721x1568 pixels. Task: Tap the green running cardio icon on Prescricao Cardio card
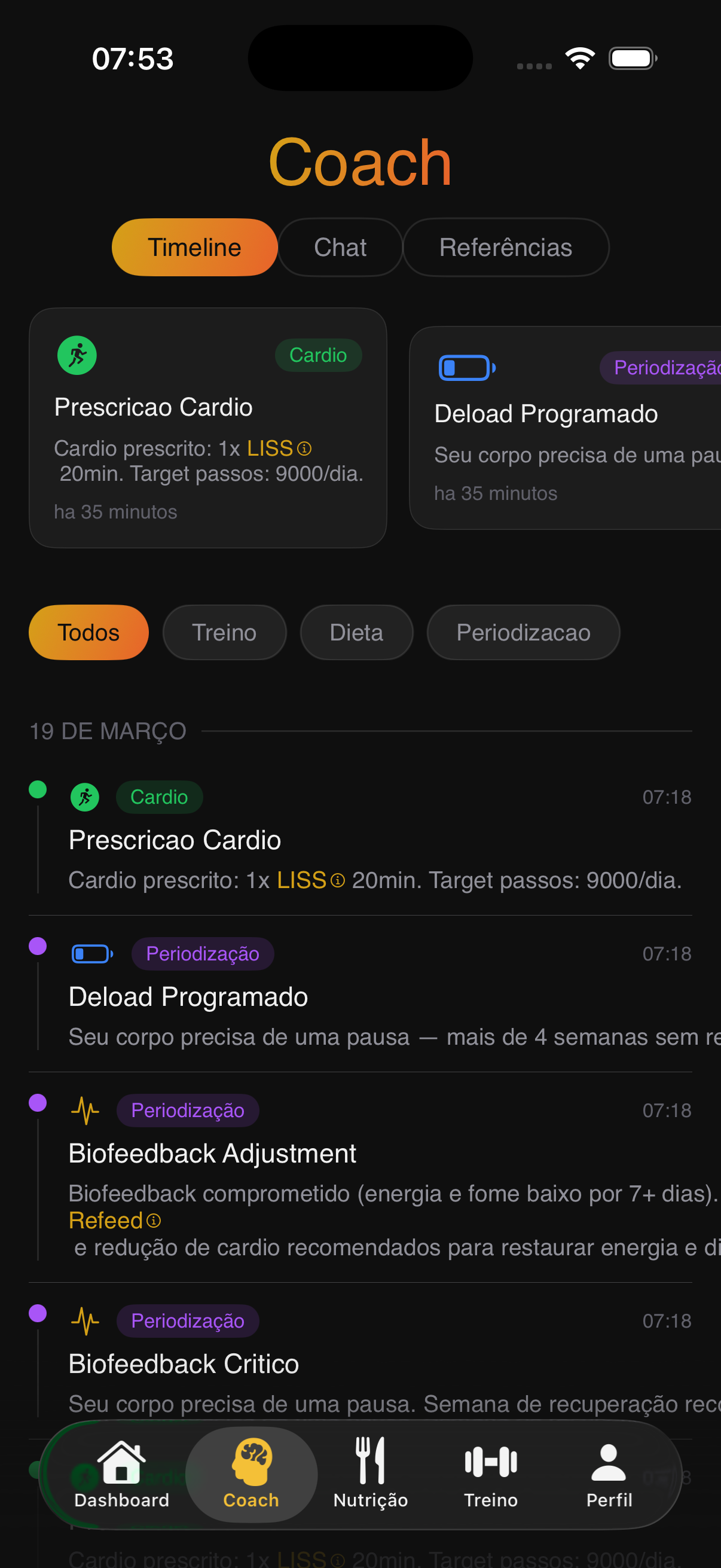[77, 355]
